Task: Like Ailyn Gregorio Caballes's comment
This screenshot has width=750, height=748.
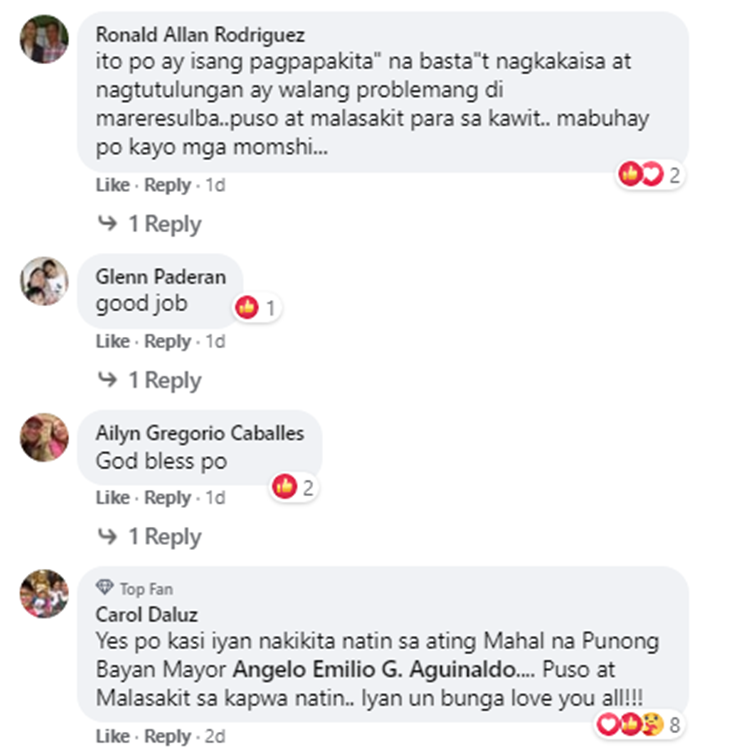Action: tap(112, 497)
